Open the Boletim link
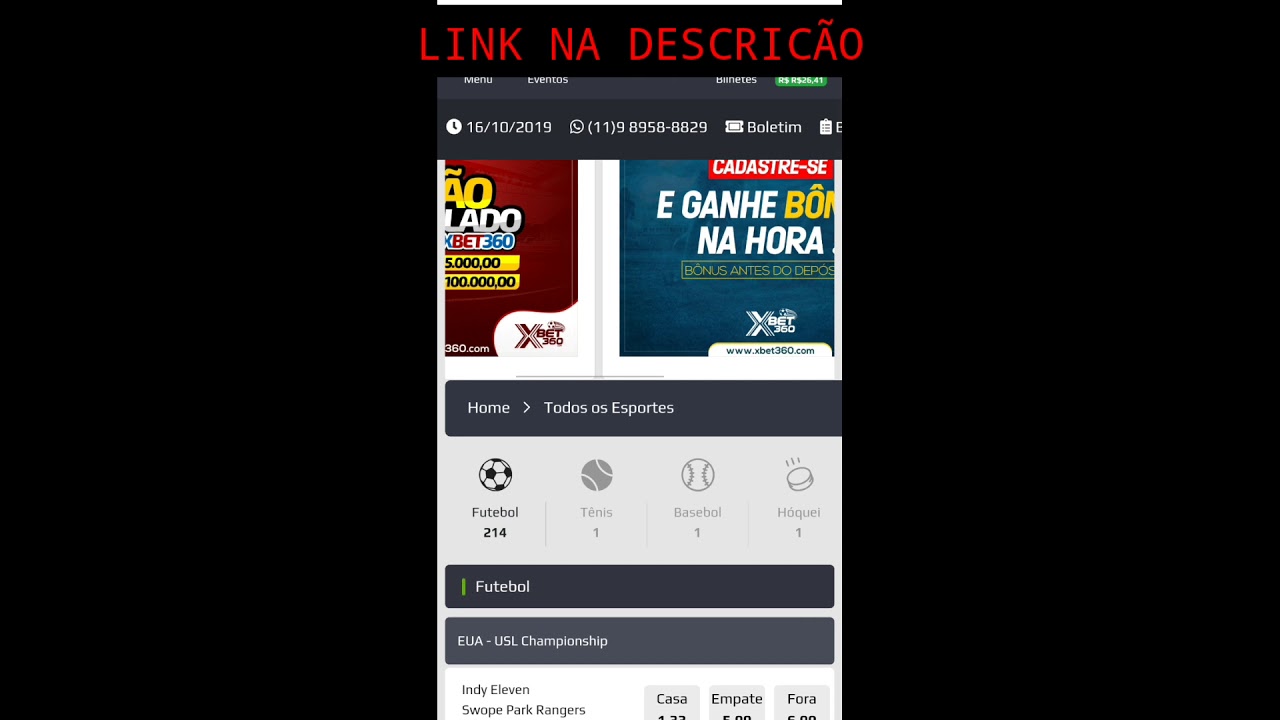This screenshot has width=1280, height=720. pyautogui.click(x=763, y=127)
